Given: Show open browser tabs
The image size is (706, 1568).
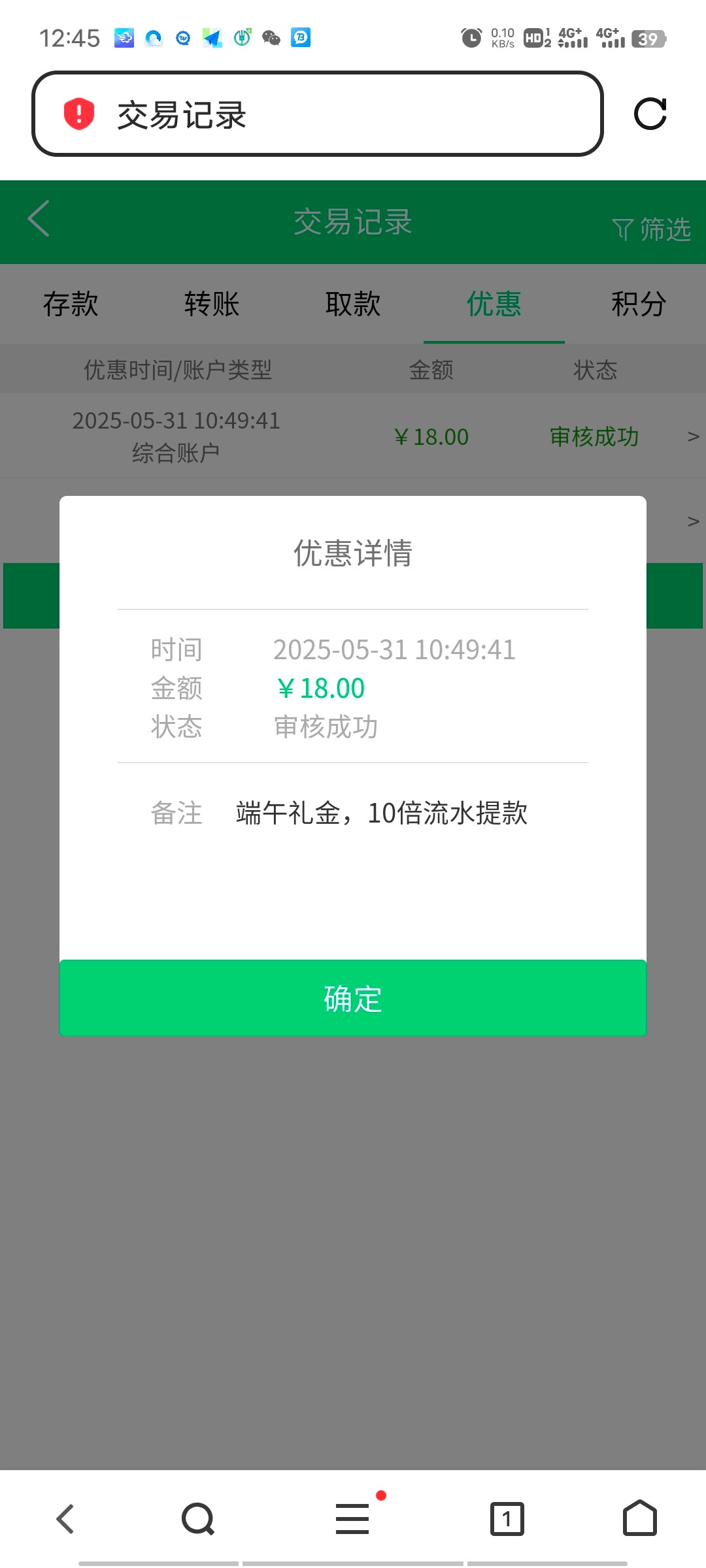Looking at the screenshot, I should (507, 1518).
